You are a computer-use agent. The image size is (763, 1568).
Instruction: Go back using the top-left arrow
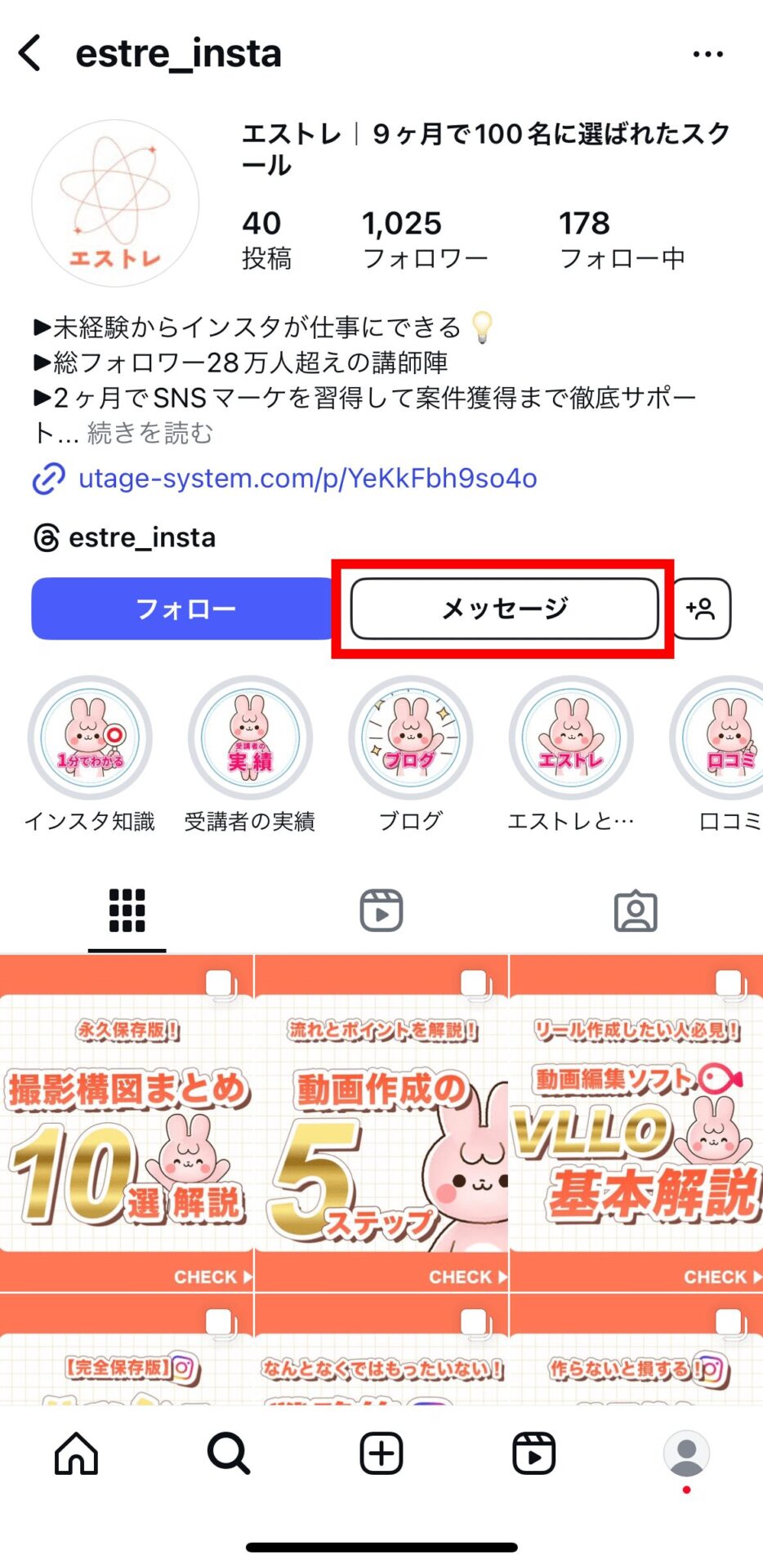[x=30, y=54]
